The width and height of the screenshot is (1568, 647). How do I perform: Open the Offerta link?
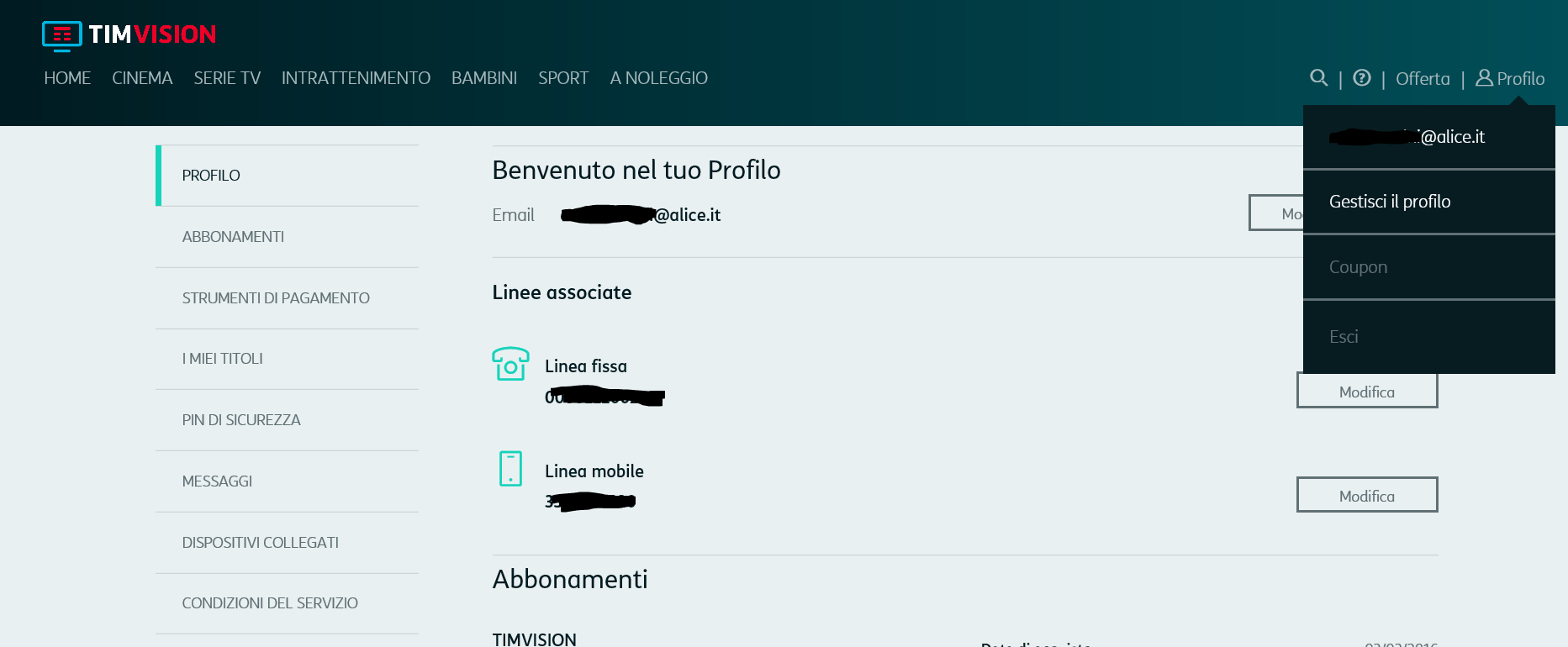1423,79
